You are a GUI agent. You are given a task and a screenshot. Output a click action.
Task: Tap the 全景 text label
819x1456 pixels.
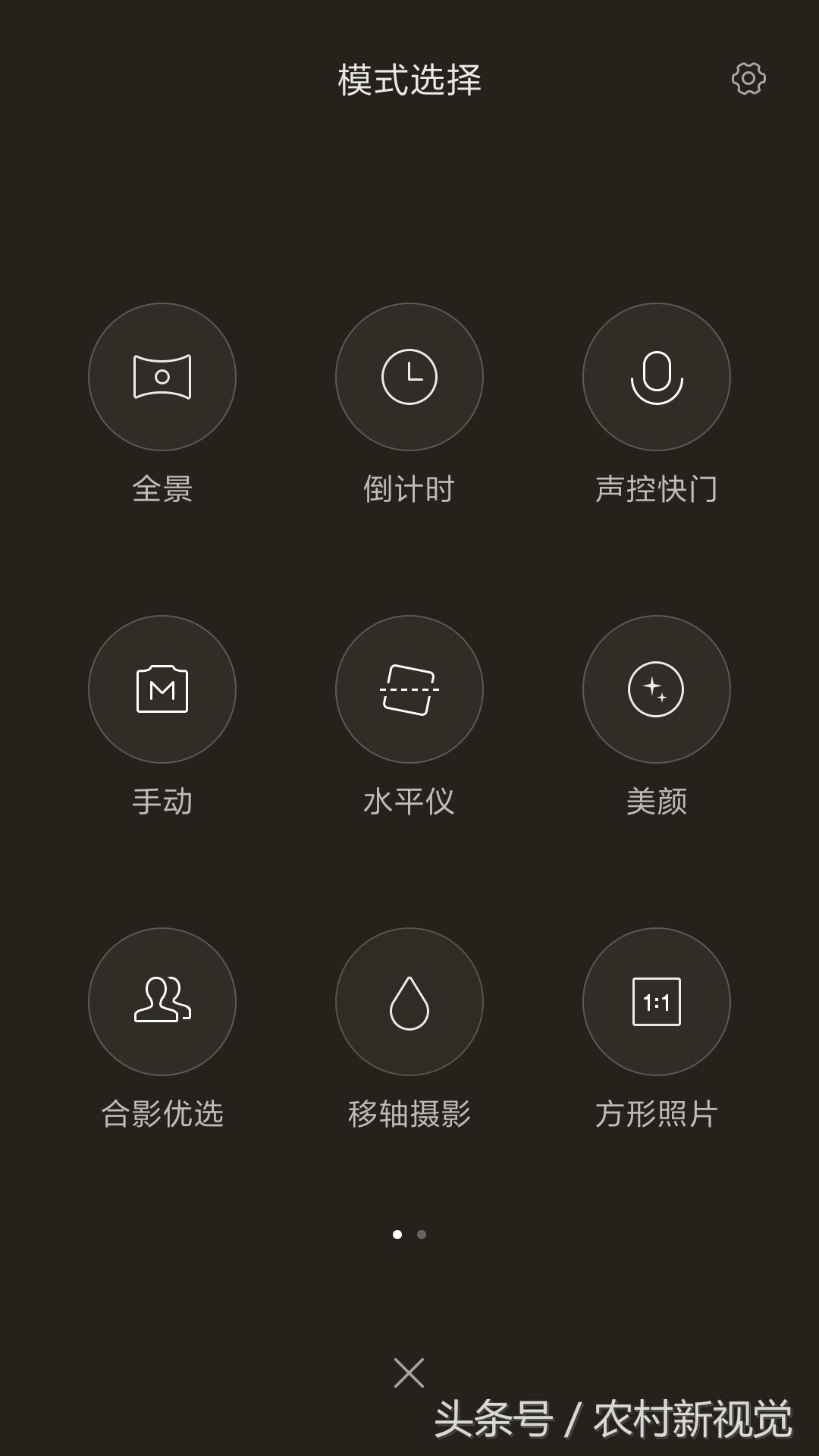[x=162, y=489]
